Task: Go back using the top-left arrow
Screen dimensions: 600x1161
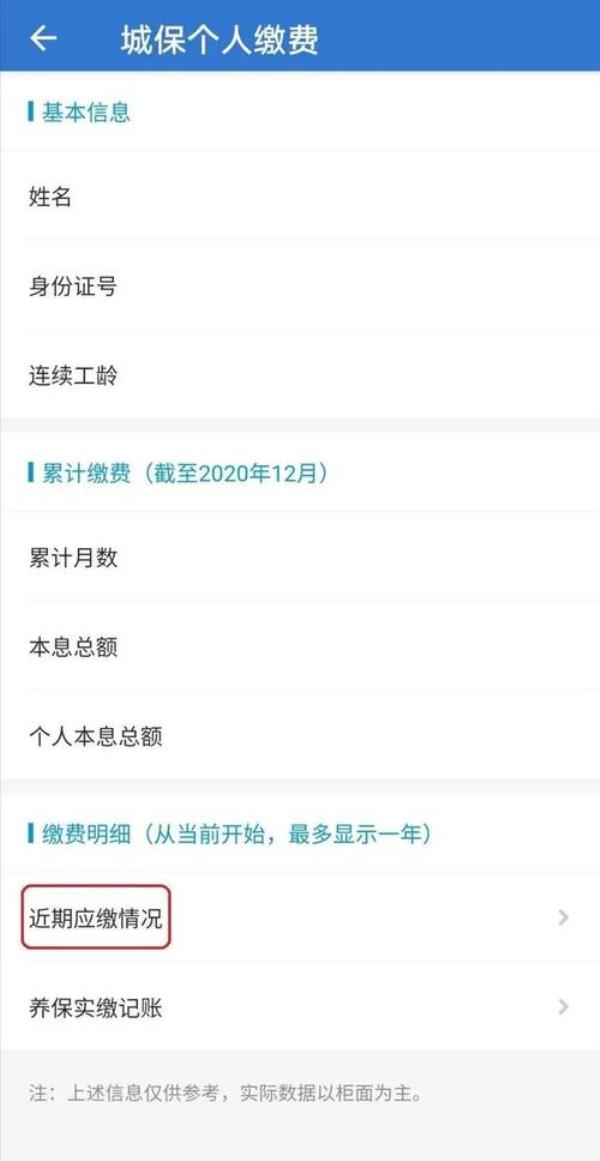Action: click(44, 39)
